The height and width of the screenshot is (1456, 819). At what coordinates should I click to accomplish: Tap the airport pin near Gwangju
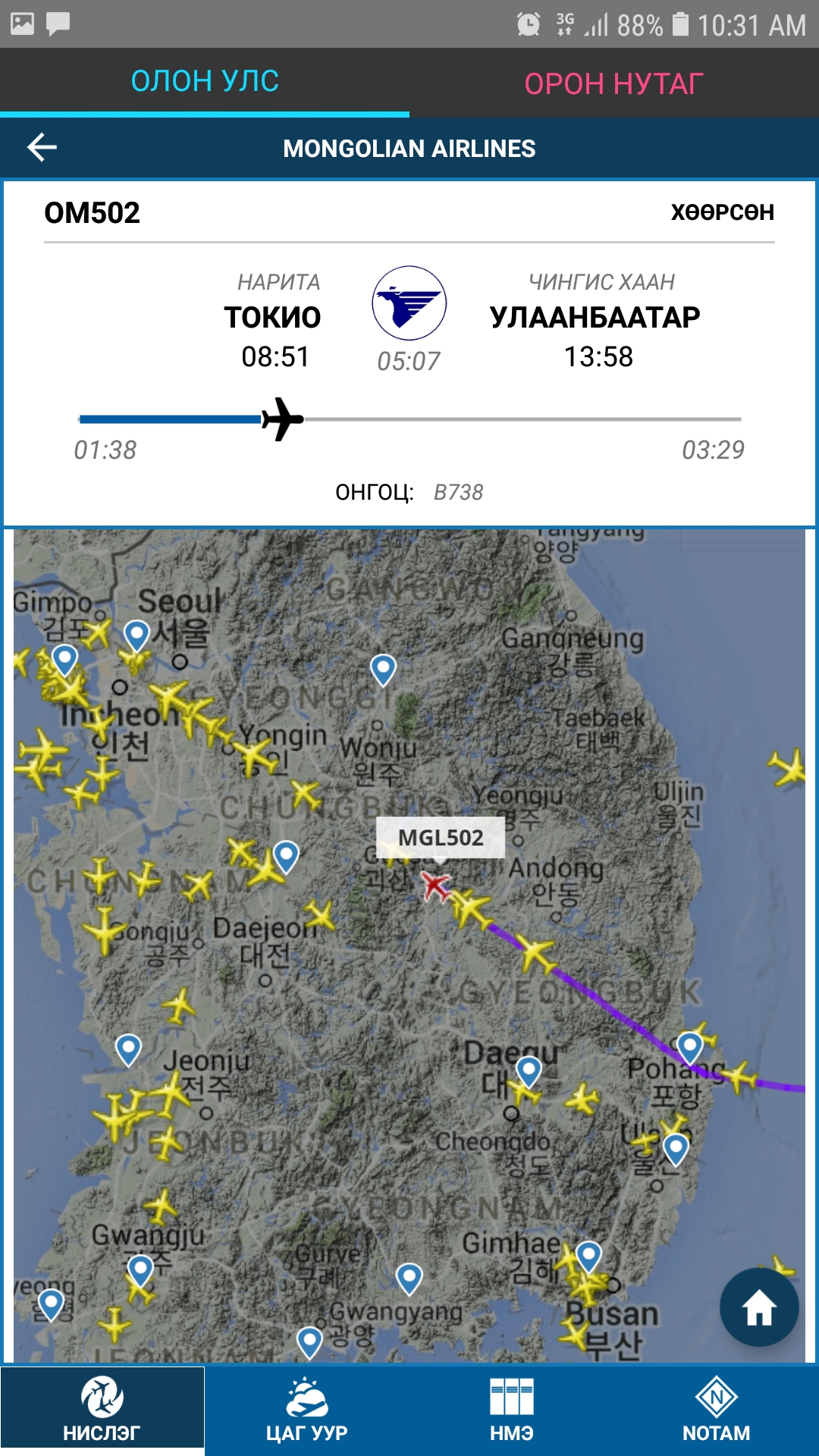(140, 1268)
